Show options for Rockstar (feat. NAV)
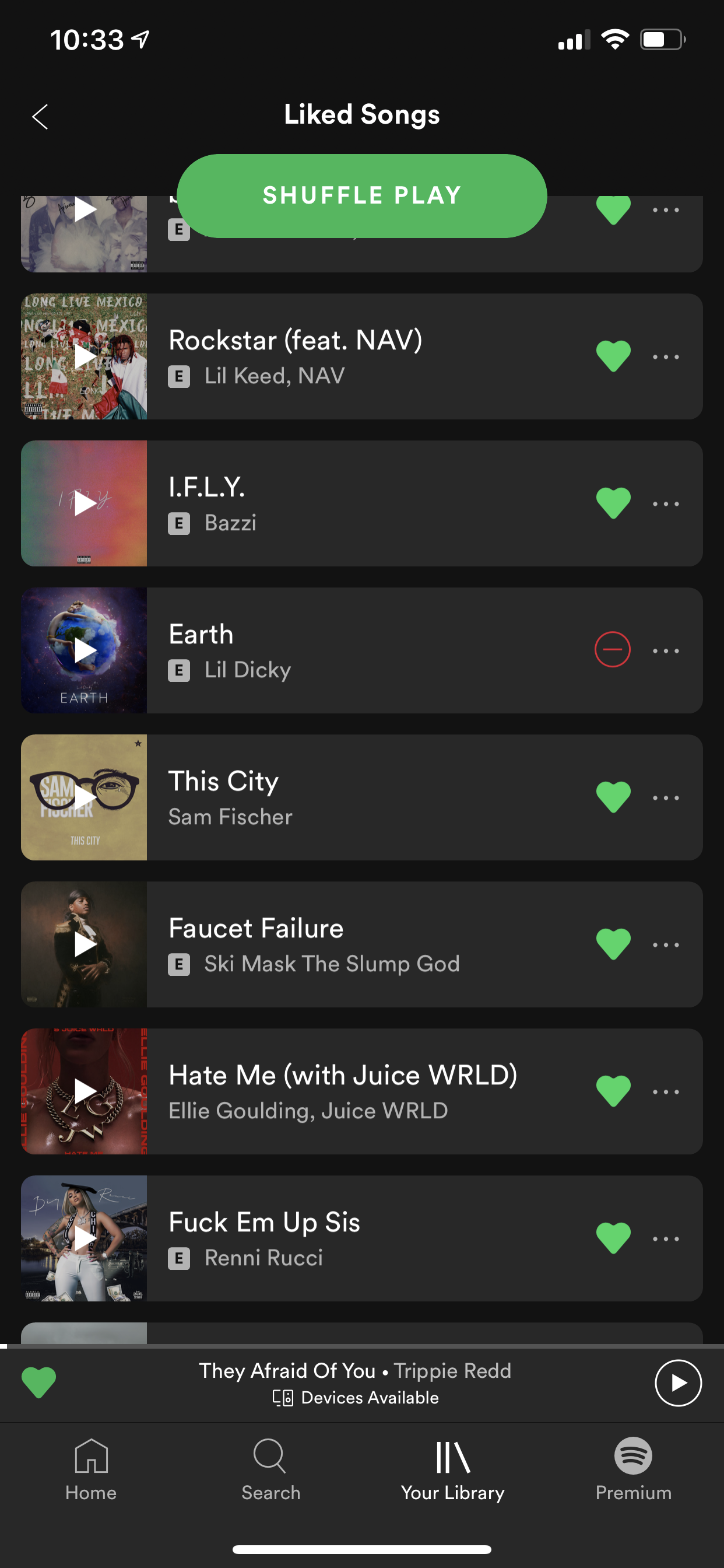724x1568 pixels. coord(666,356)
